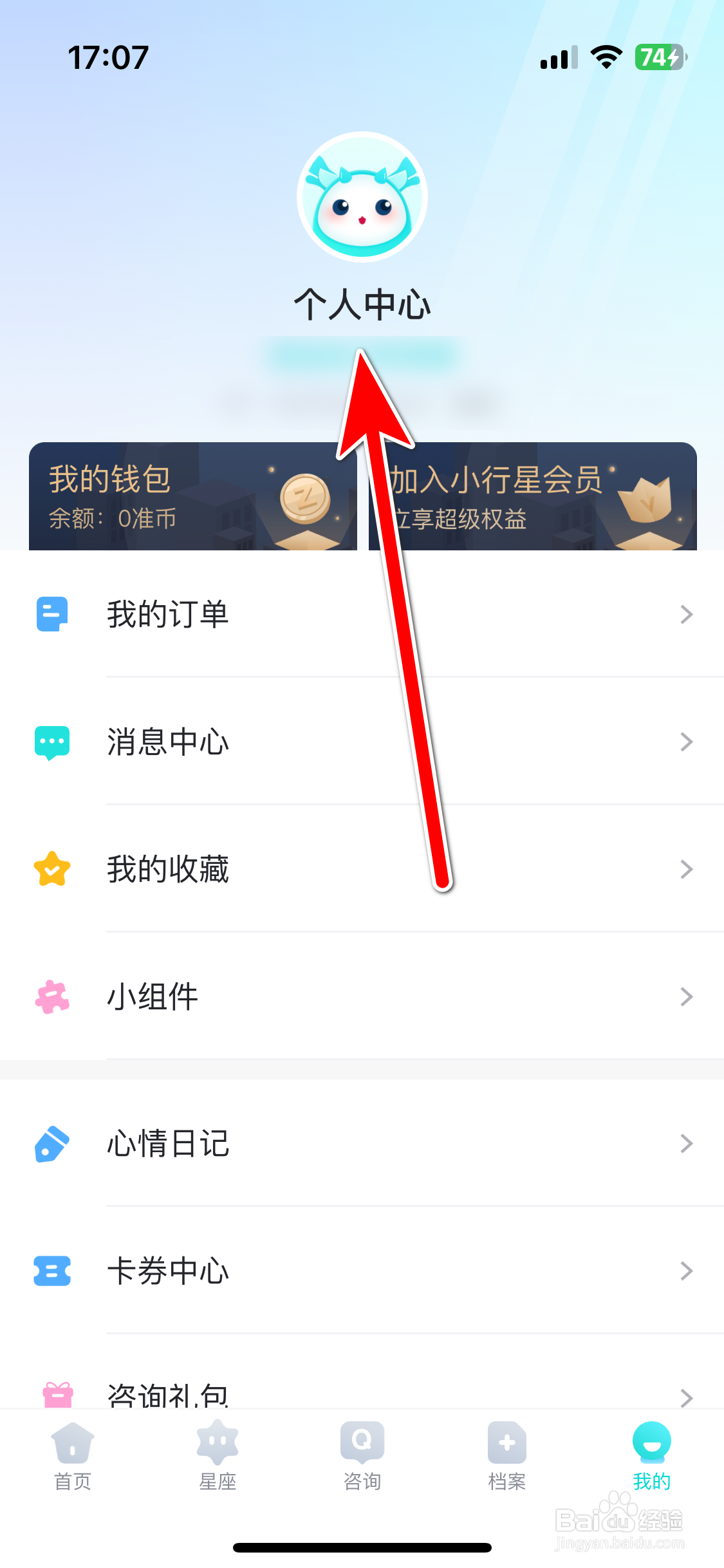Select the 心情日记 pen tag icon
Viewport: 724px width, 1568px height.
[52, 1144]
